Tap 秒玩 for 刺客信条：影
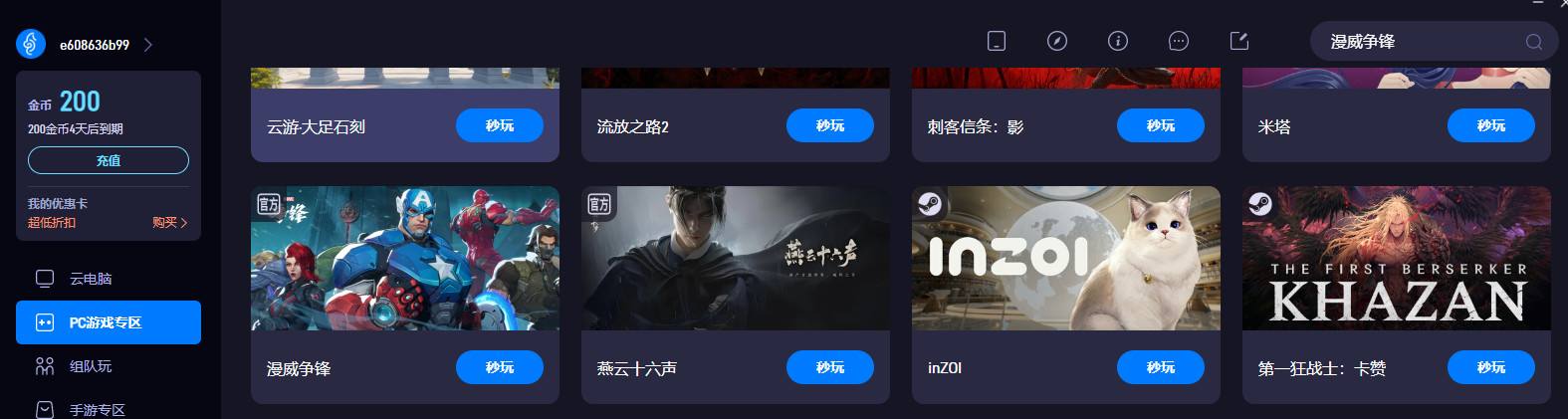 [1161, 125]
